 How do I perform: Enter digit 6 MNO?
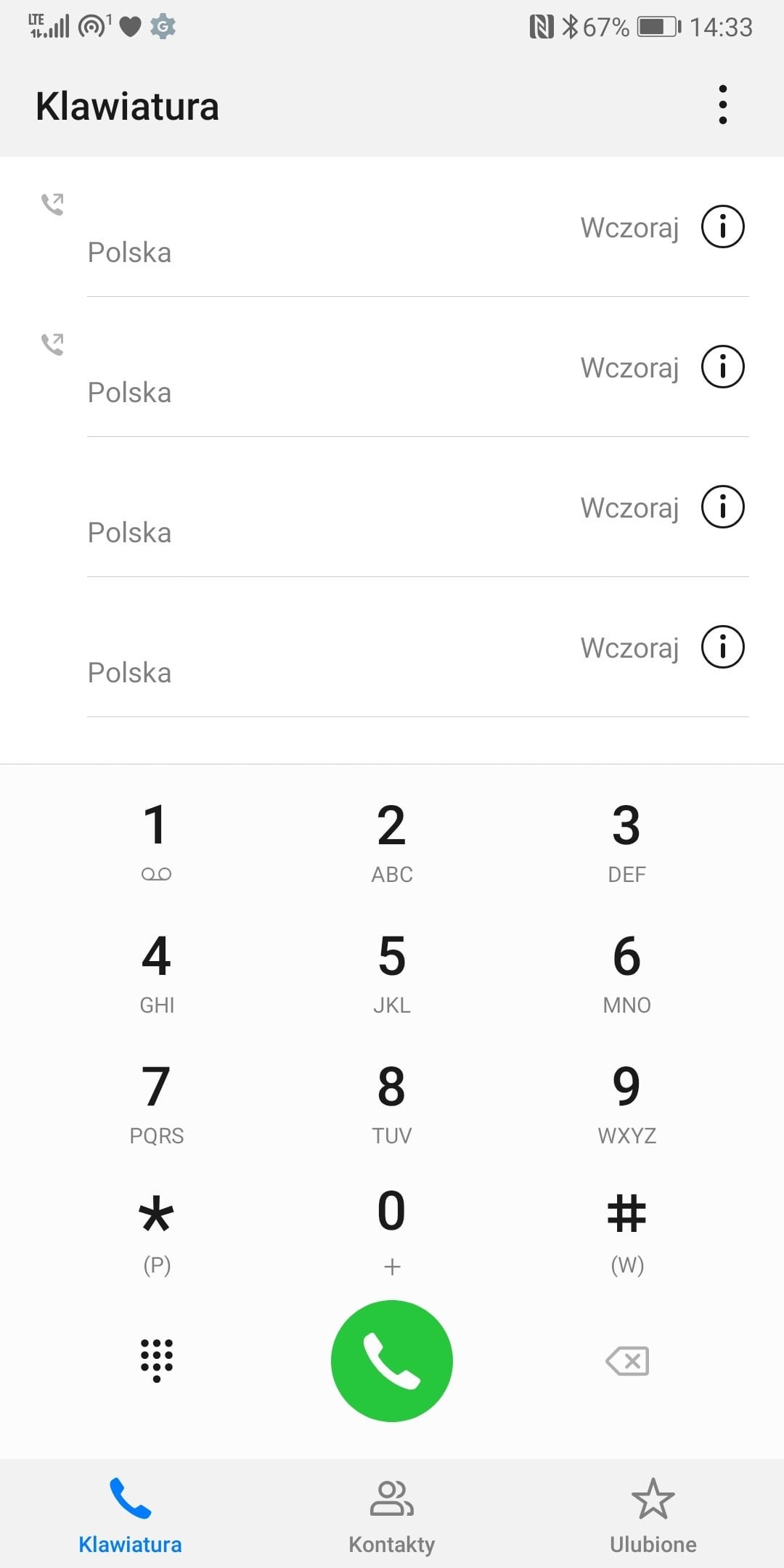(x=627, y=973)
